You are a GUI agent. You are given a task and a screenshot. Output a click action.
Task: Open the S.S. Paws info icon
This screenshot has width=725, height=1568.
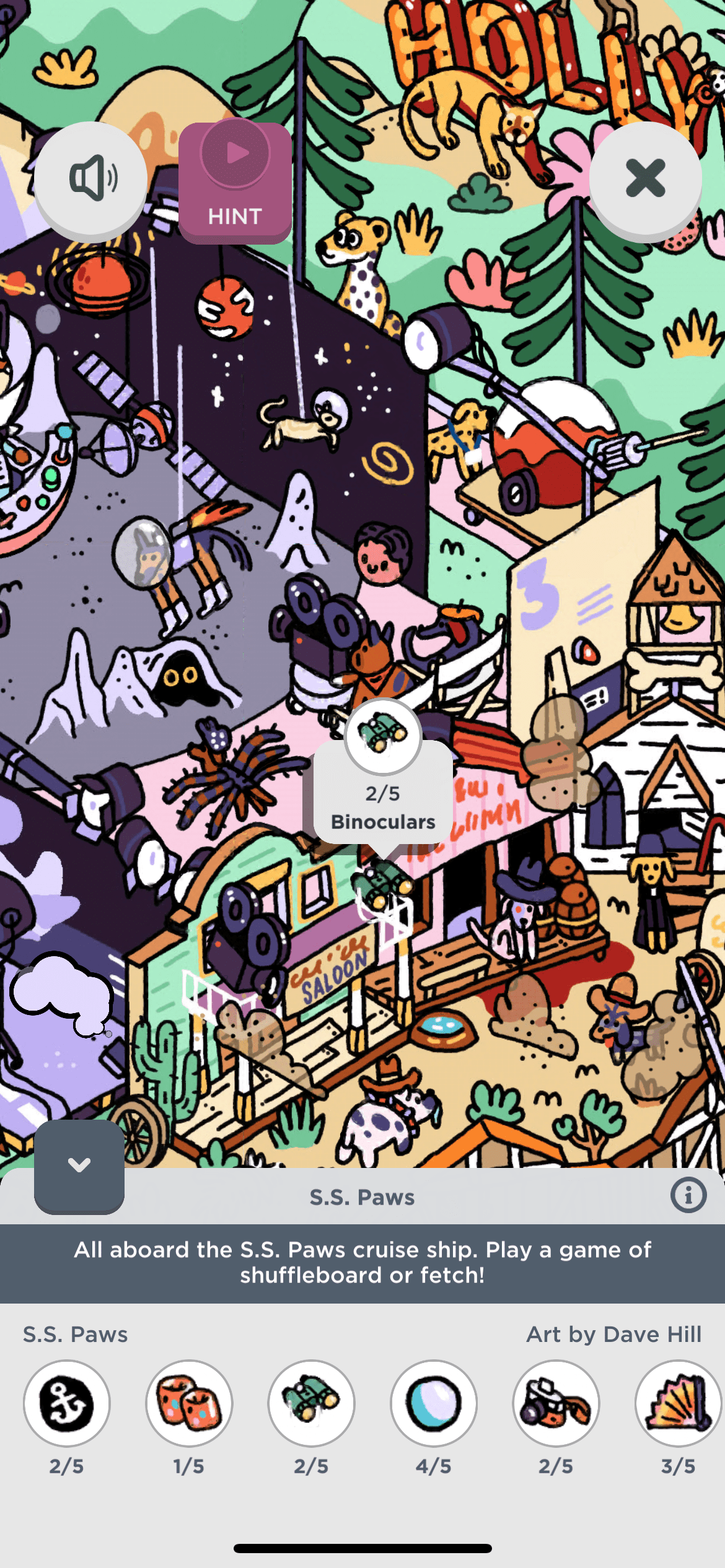coord(688,1195)
